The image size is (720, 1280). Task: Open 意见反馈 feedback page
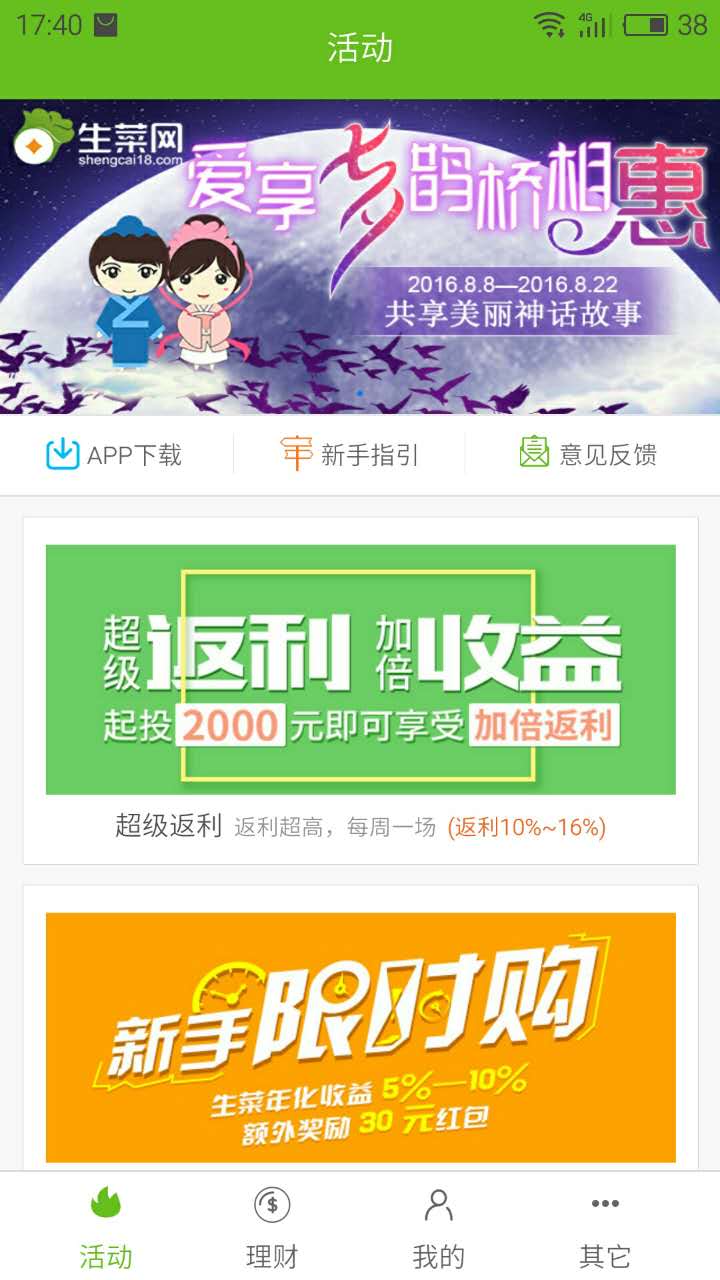point(588,455)
